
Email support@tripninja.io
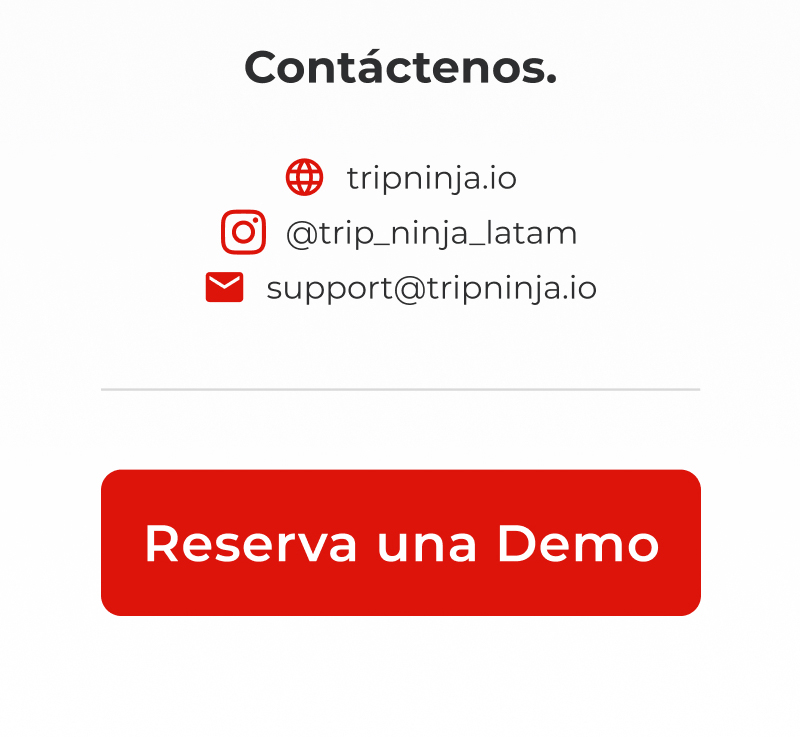431,288
